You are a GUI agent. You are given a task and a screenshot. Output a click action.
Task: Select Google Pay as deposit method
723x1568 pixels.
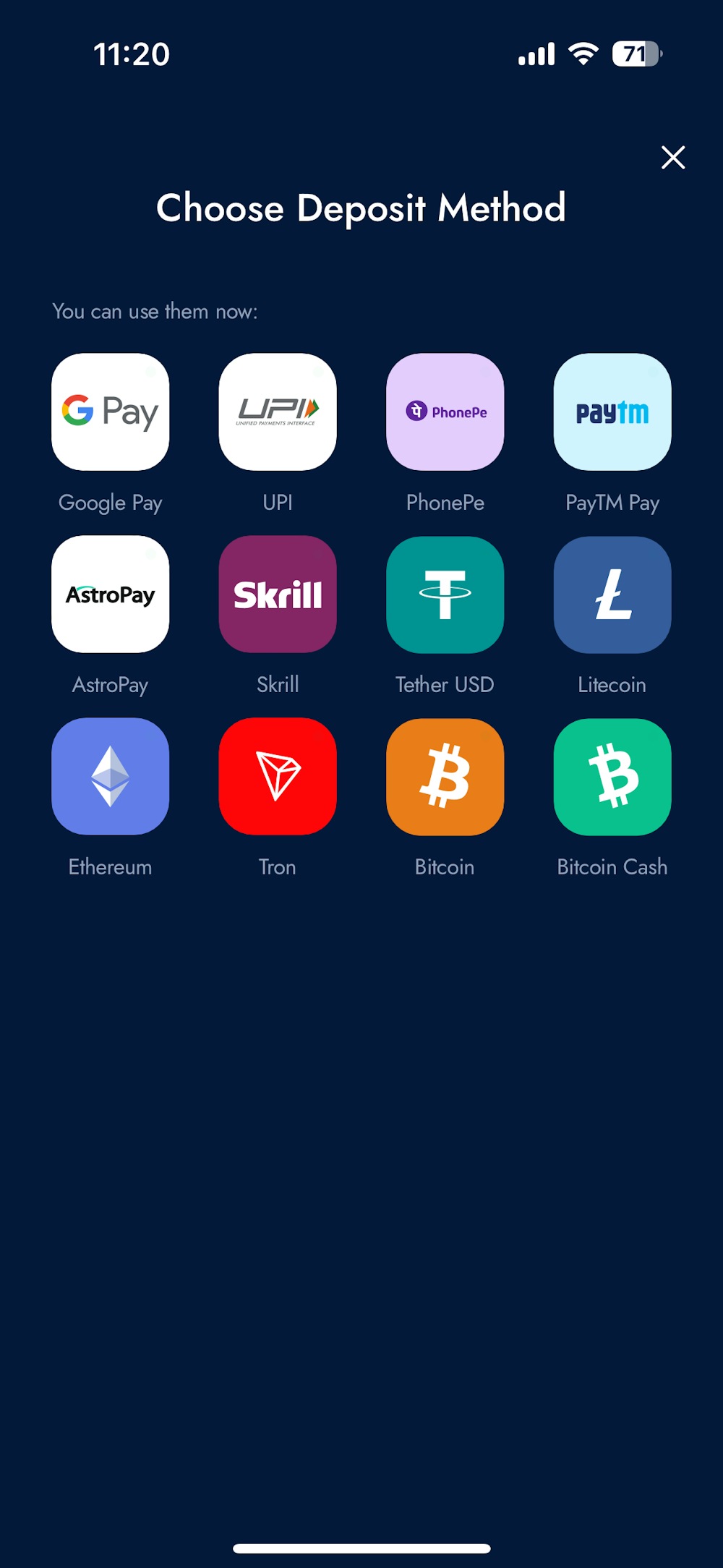[x=110, y=412]
